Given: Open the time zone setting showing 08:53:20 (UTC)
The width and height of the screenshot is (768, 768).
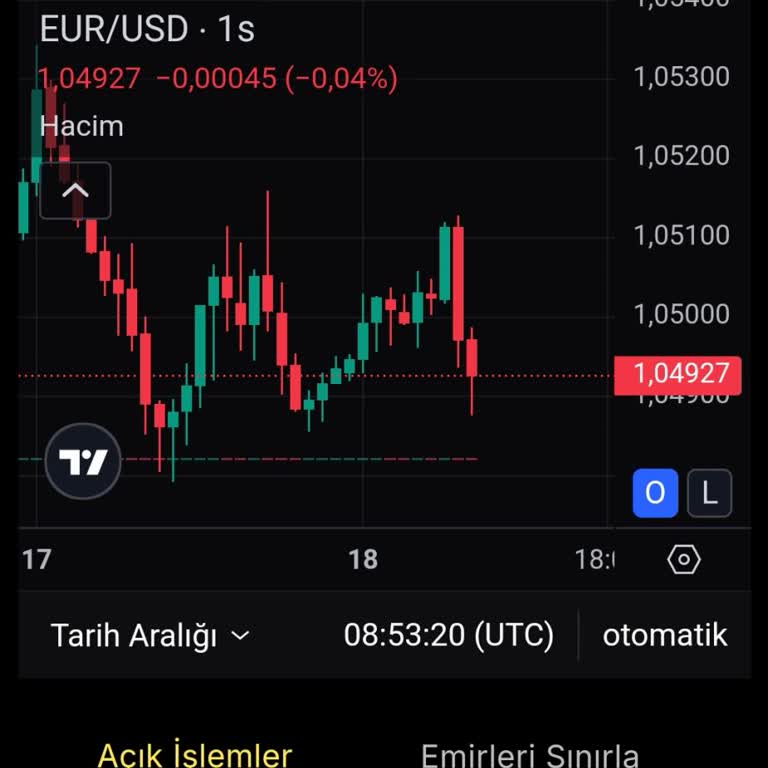Looking at the screenshot, I should (x=448, y=635).
